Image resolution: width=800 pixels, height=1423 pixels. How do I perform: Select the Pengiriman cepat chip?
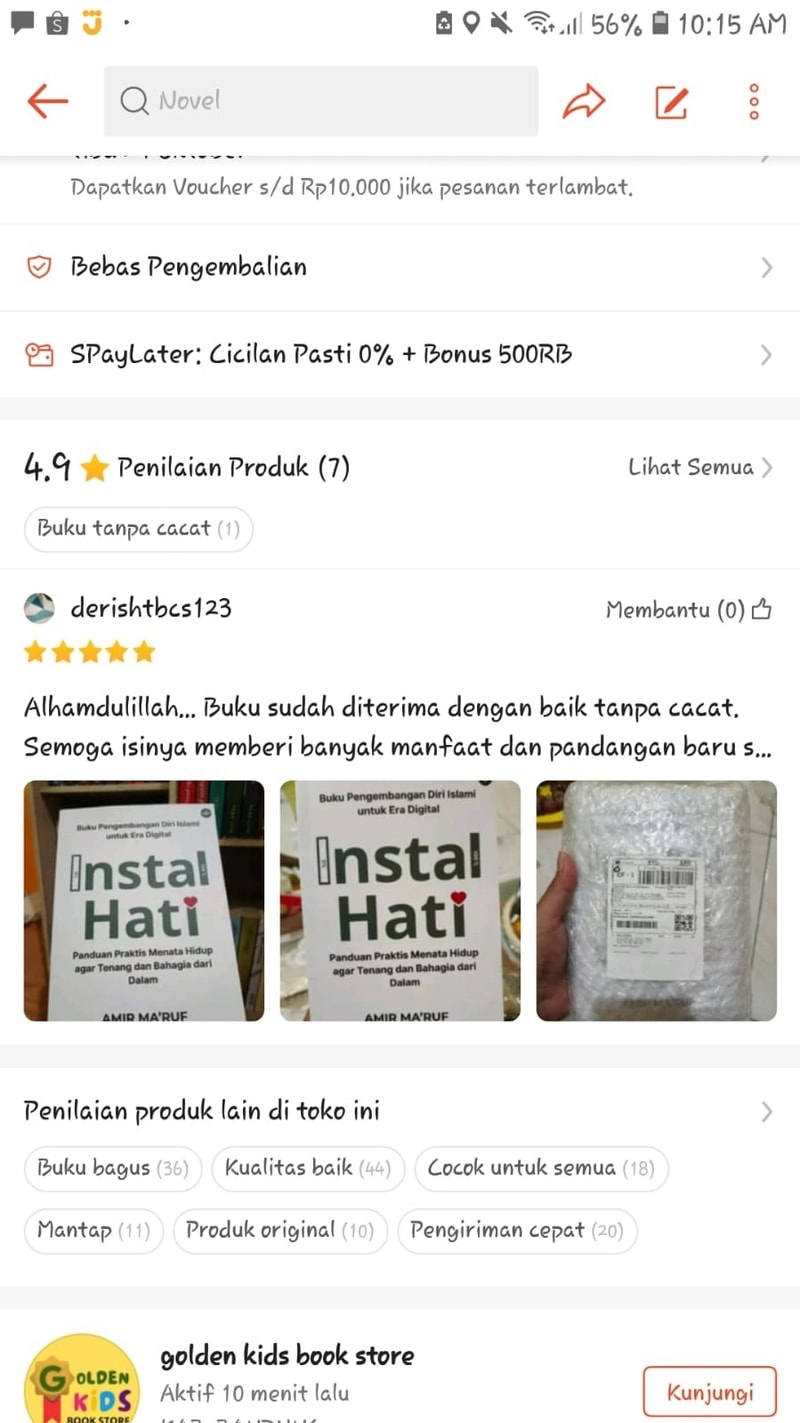click(516, 1230)
